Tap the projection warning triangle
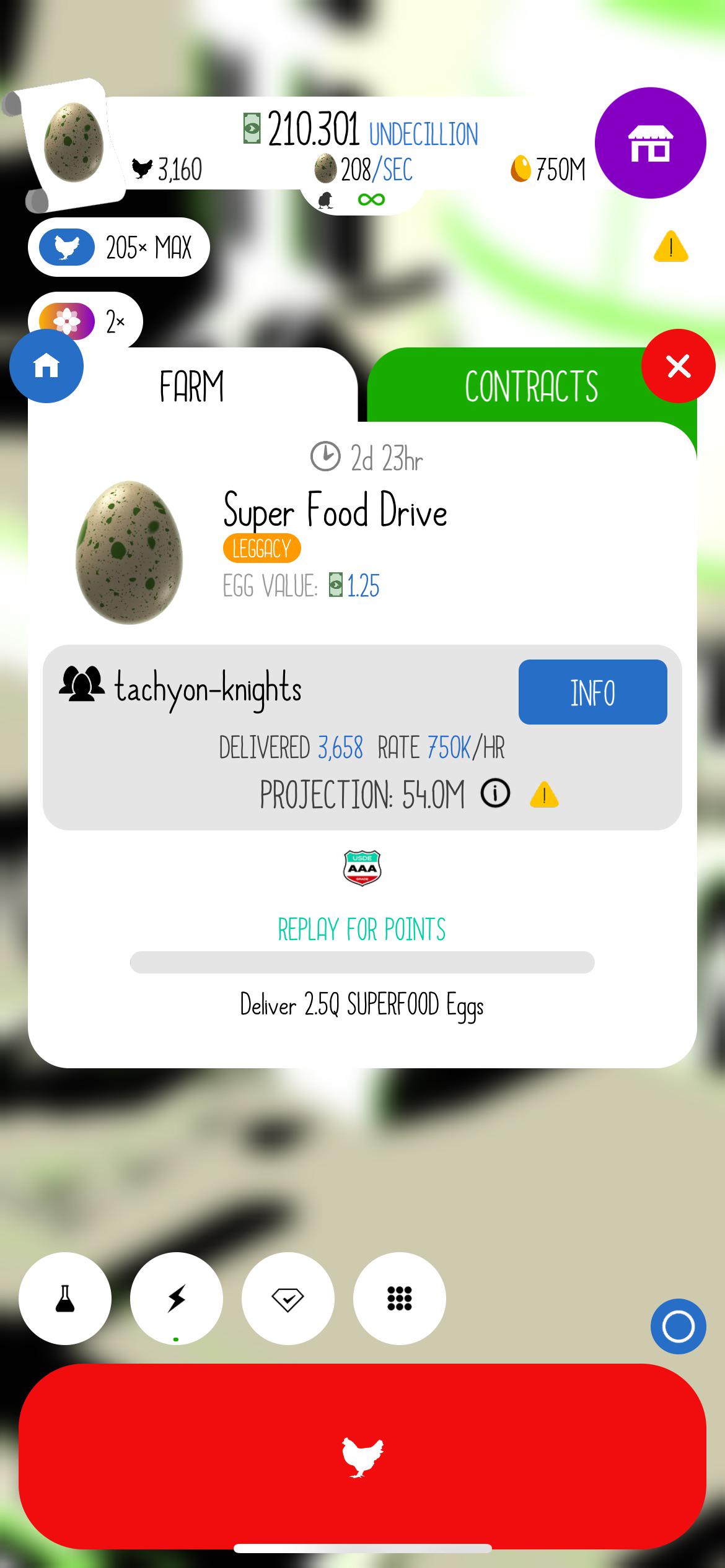The height and width of the screenshot is (1568, 725). (543, 795)
